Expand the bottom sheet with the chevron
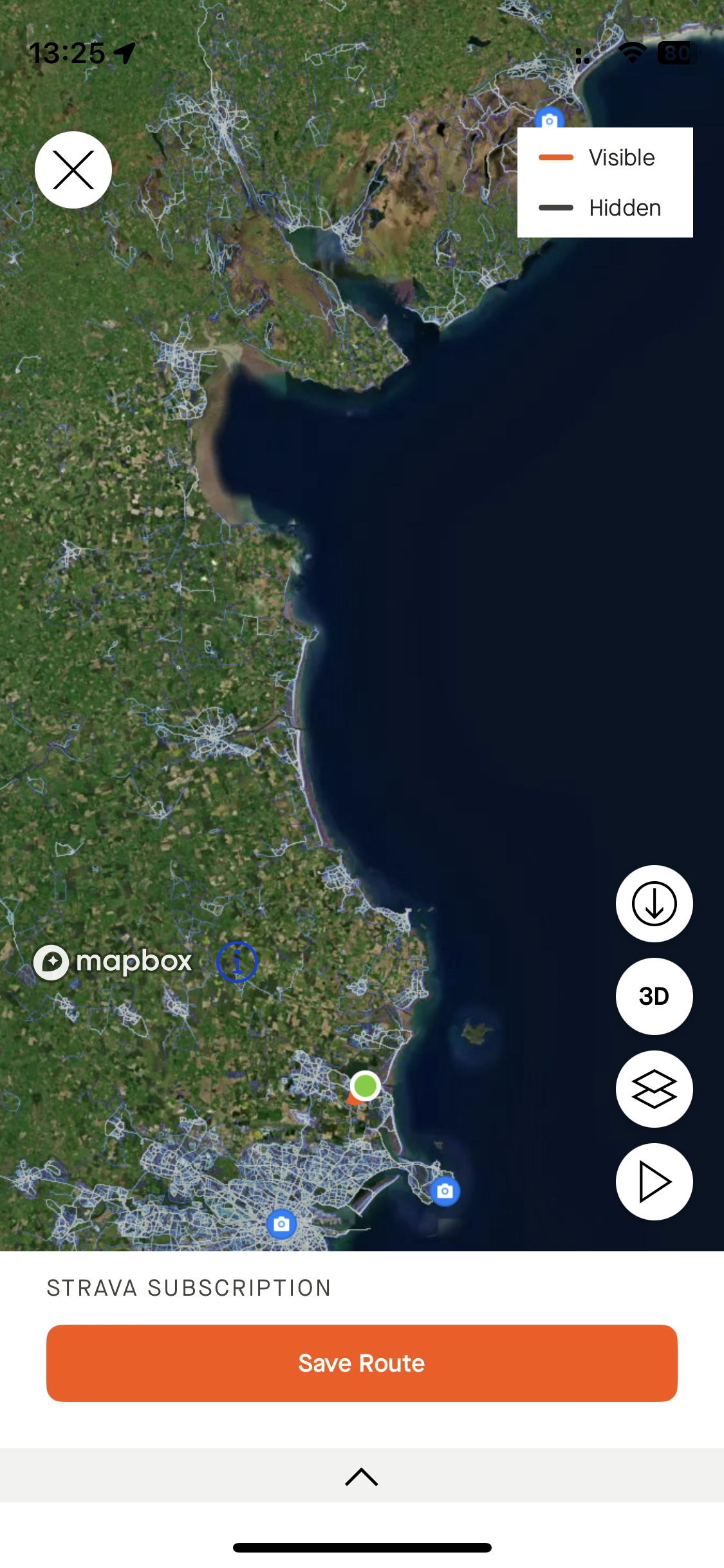This screenshot has height=1568, width=724. coord(362,1477)
